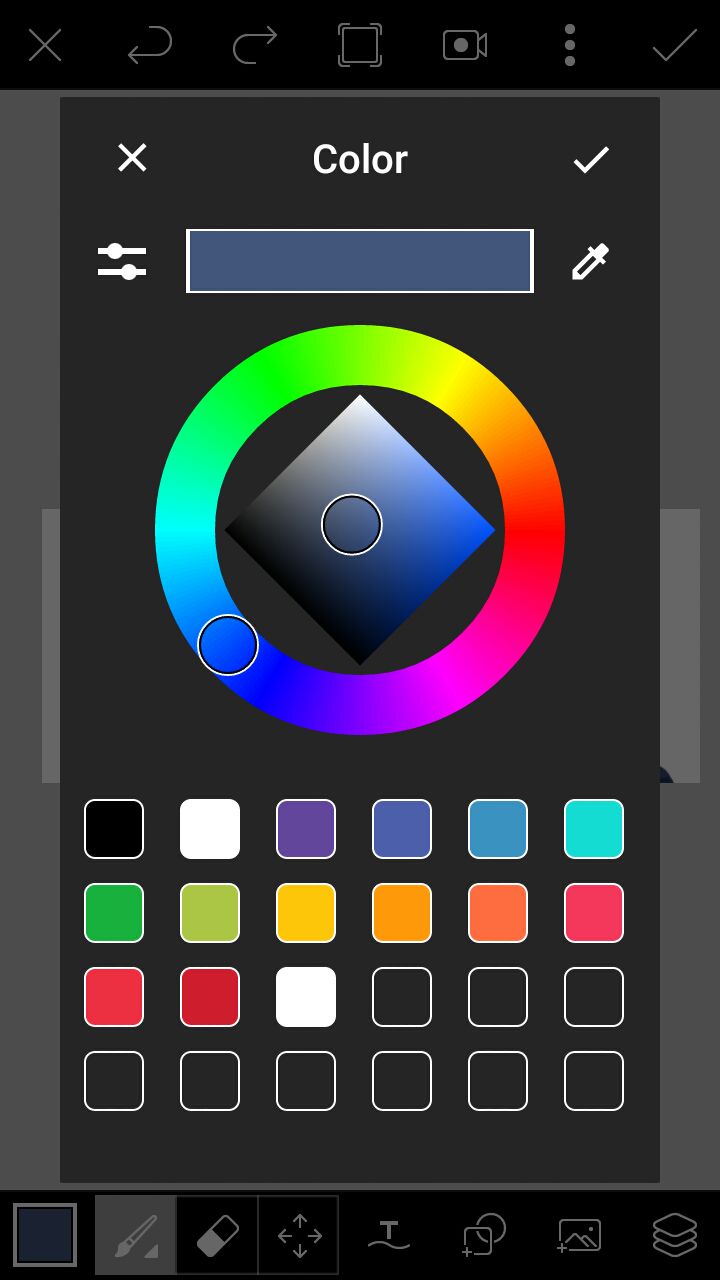Viewport: 720px width, 1280px height.
Task: Pick the orange color swatch
Action: [402, 913]
